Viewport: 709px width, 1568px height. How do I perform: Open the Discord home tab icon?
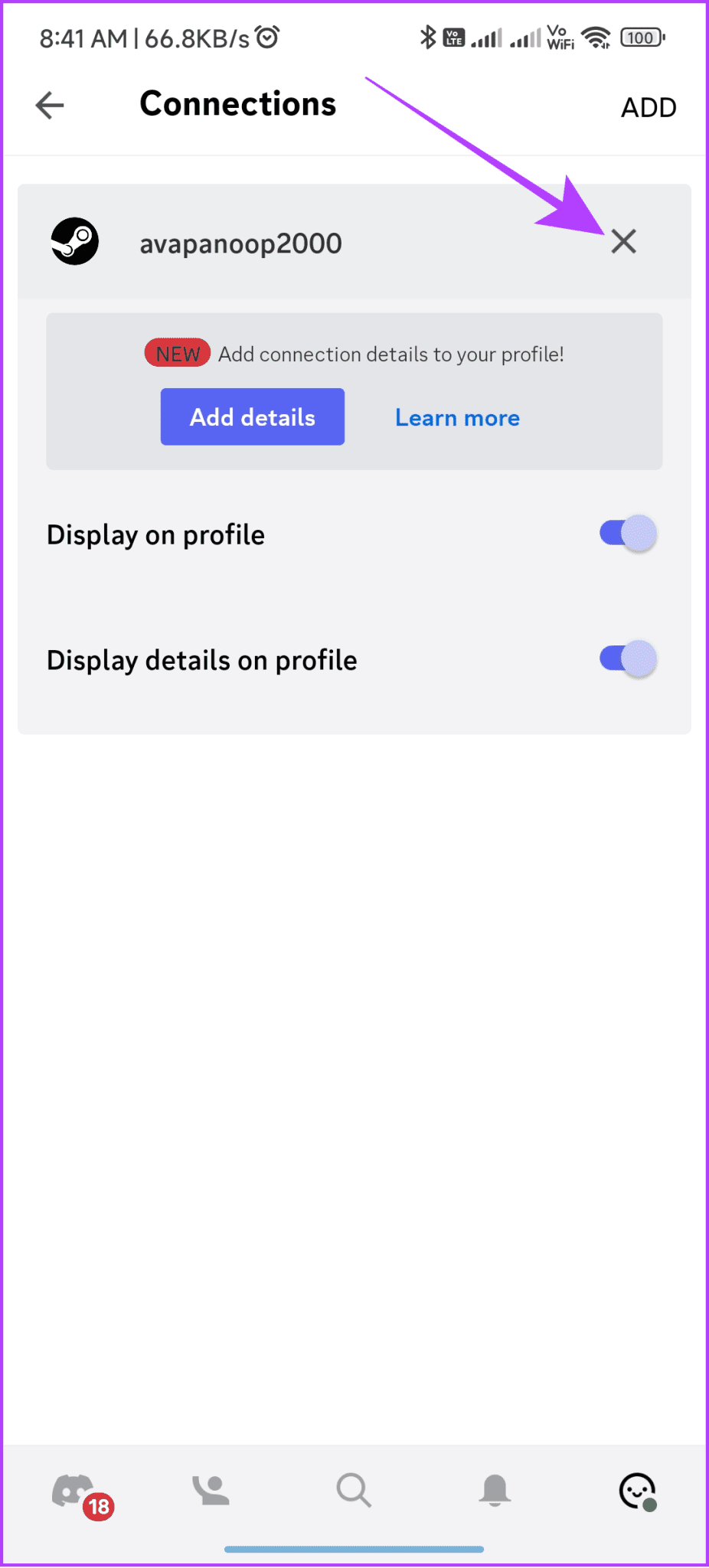pos(74,1489)
